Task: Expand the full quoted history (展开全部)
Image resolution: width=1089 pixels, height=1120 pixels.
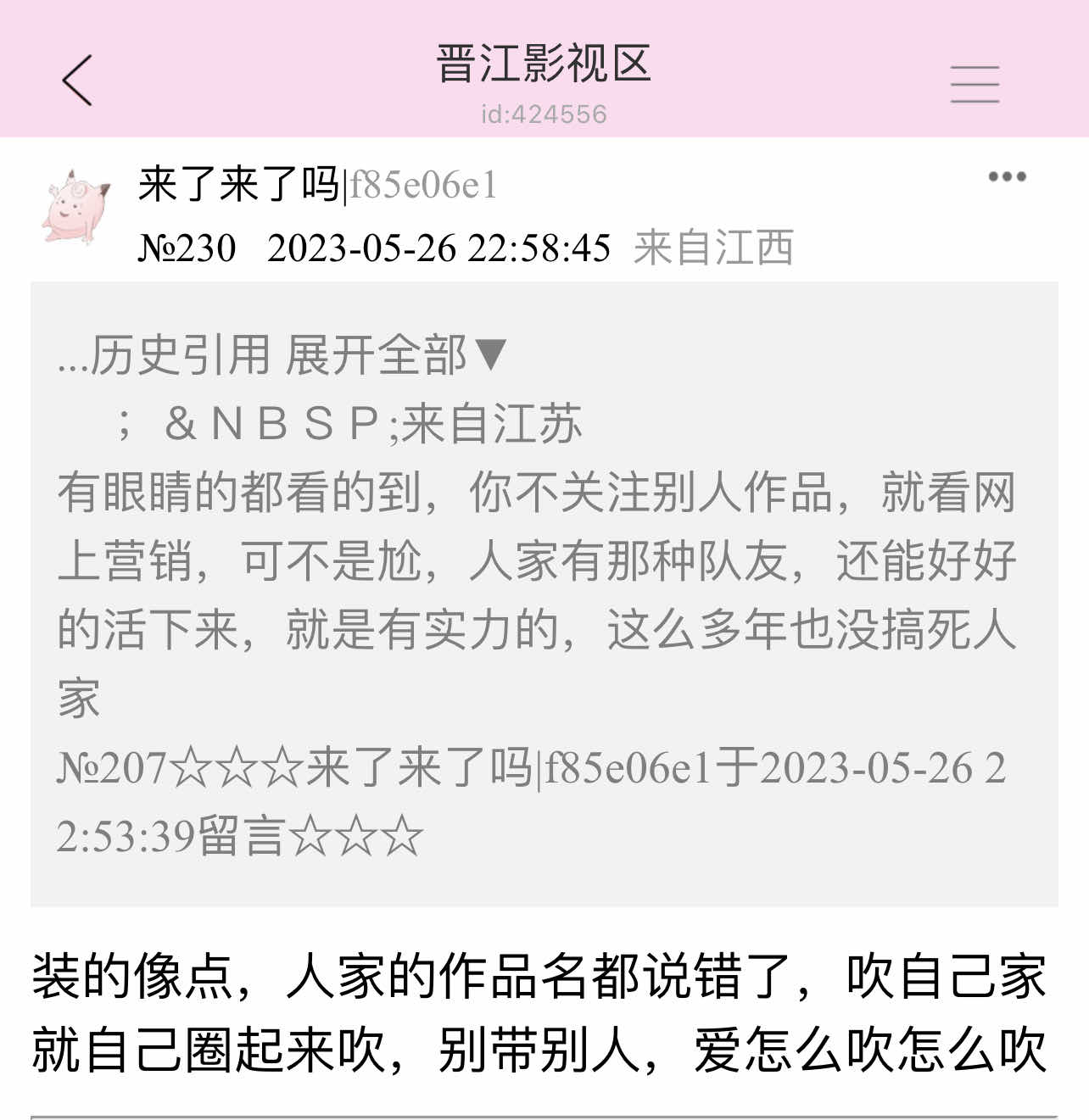Action: [396, 354]
